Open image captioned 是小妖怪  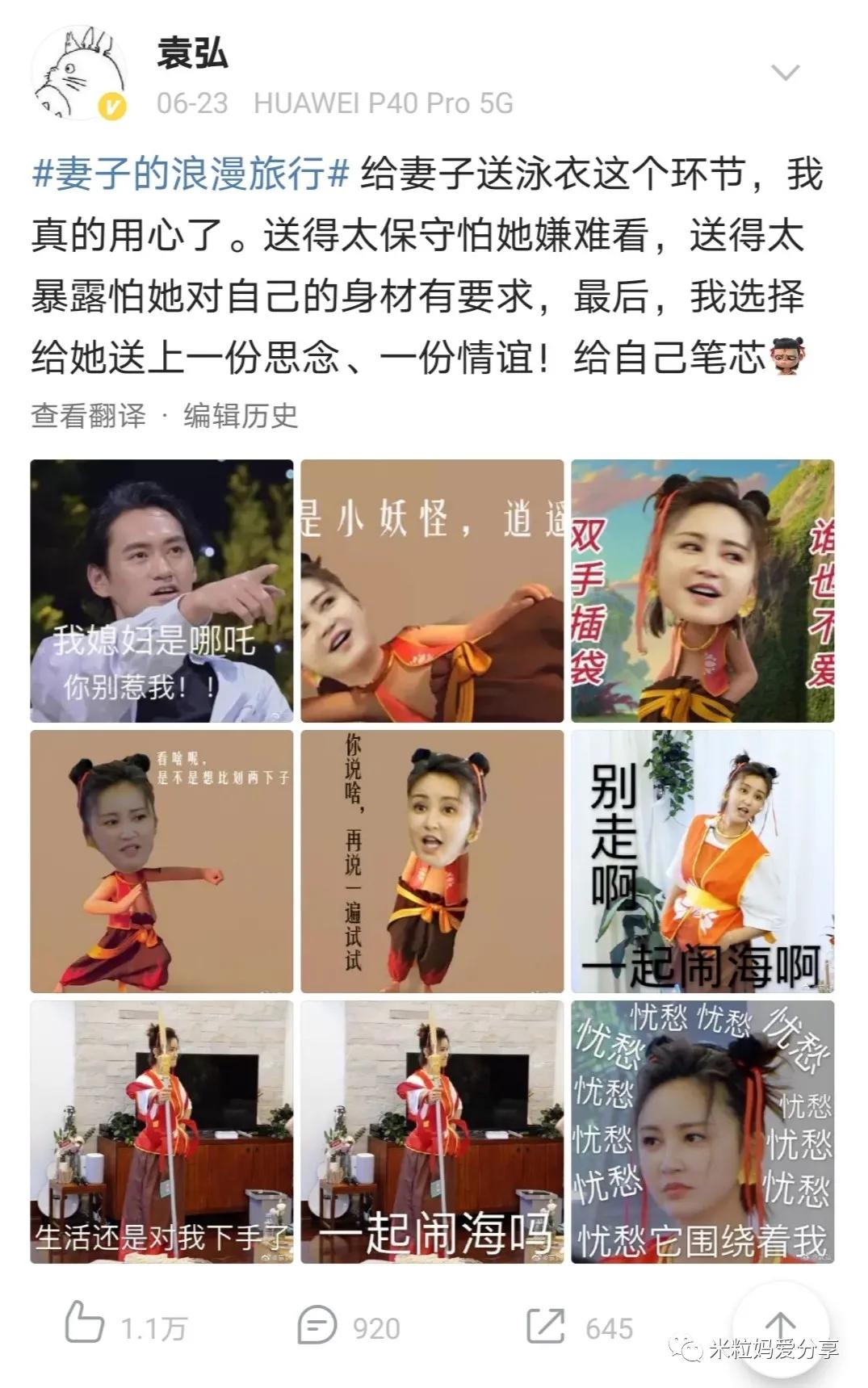(432, 591)
